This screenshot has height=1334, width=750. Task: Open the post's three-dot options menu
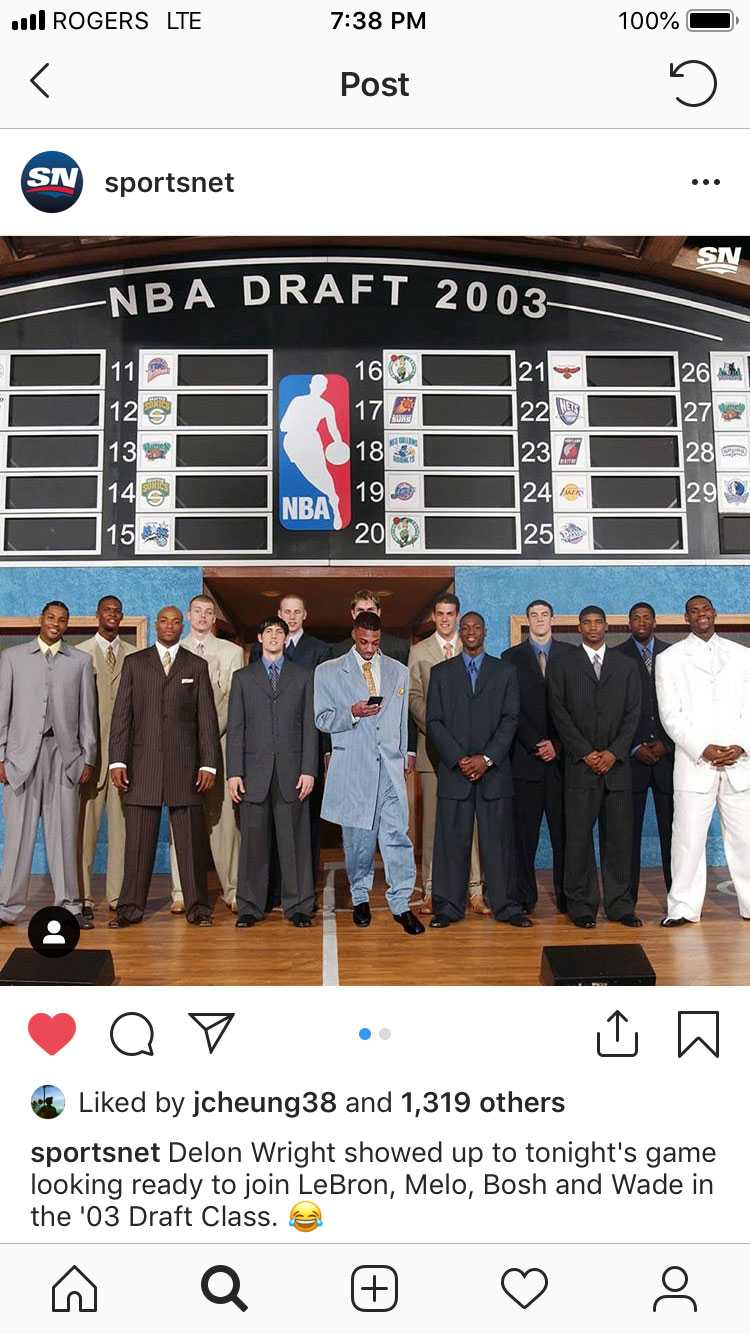(705, 182)
